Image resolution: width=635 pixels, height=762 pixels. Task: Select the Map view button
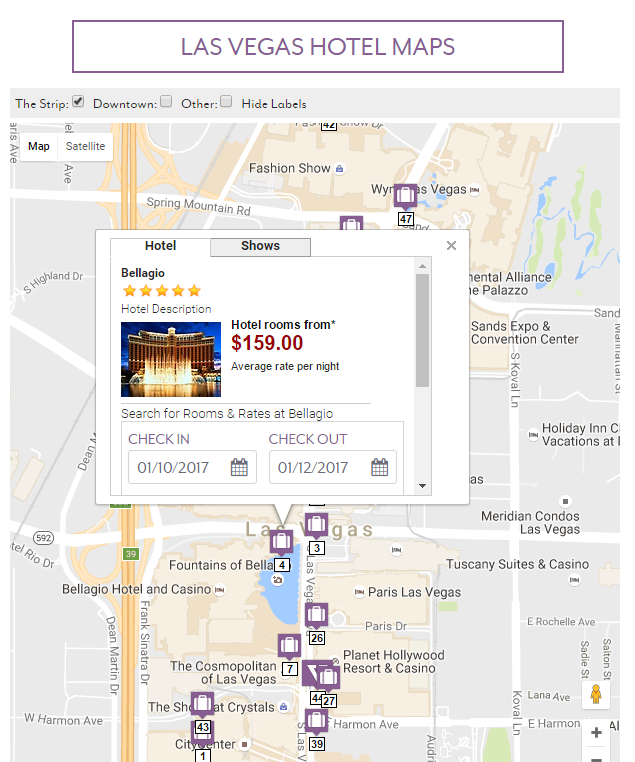(x=39, y=147)
